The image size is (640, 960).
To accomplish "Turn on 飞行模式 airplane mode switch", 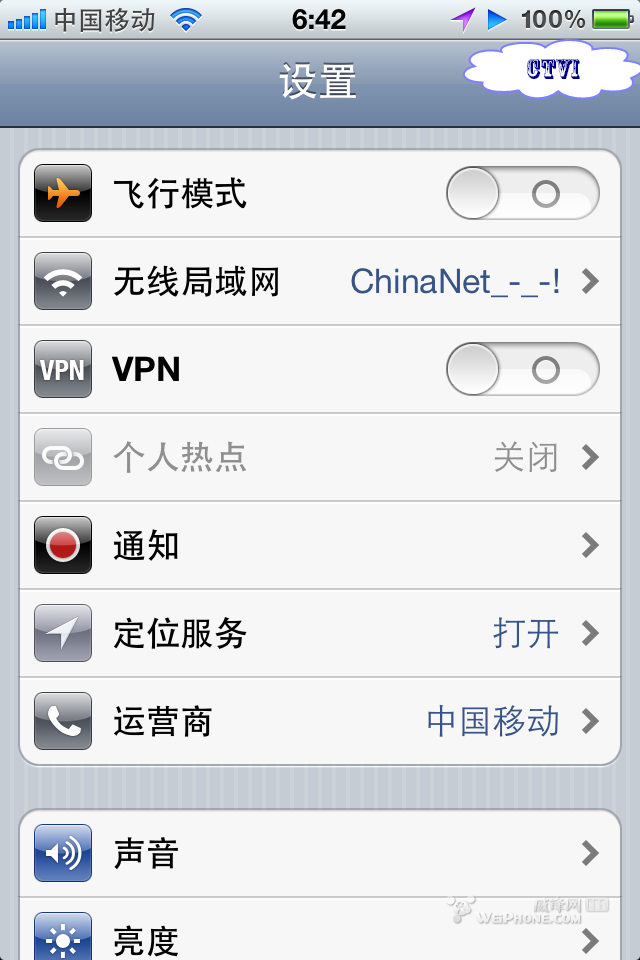I will coord(522,193).
